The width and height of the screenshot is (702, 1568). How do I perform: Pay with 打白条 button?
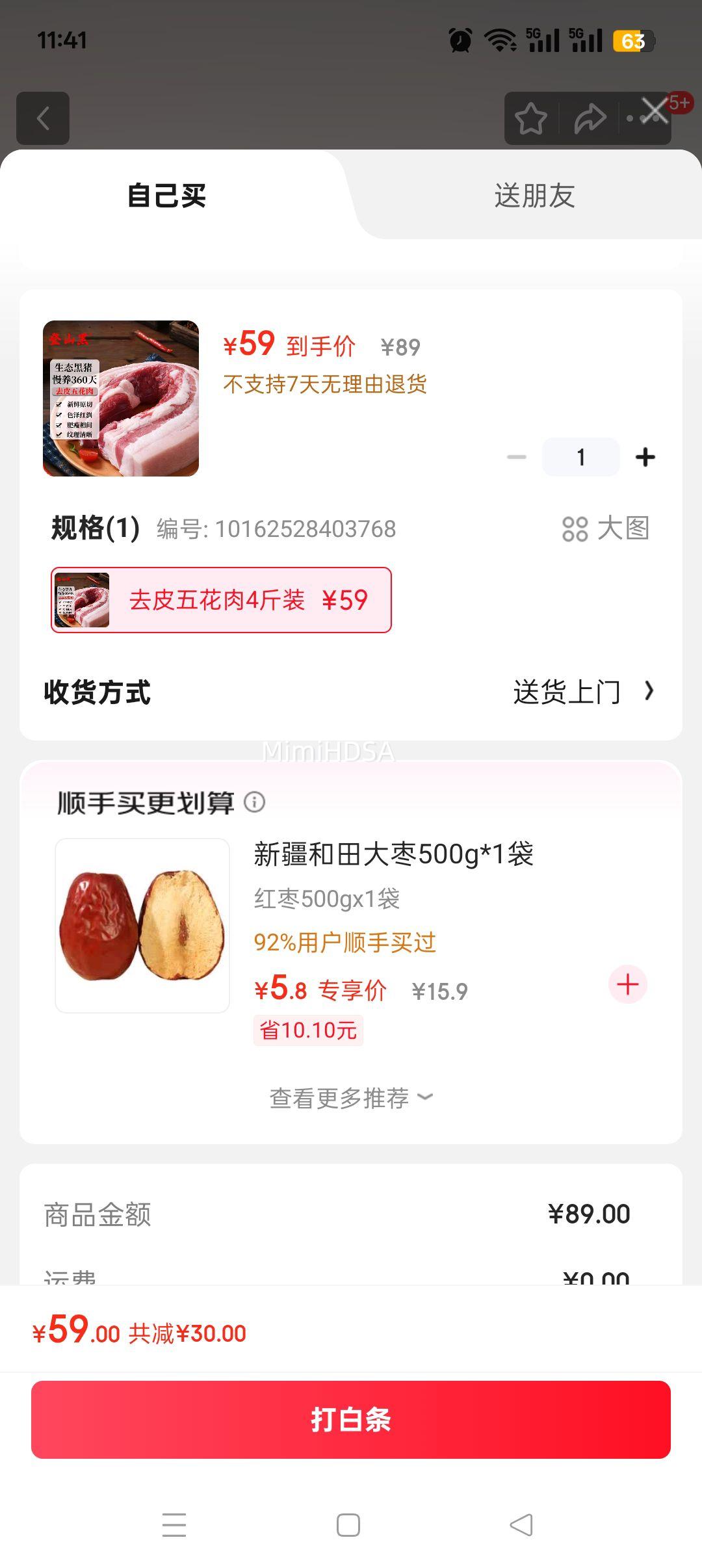351,1419
